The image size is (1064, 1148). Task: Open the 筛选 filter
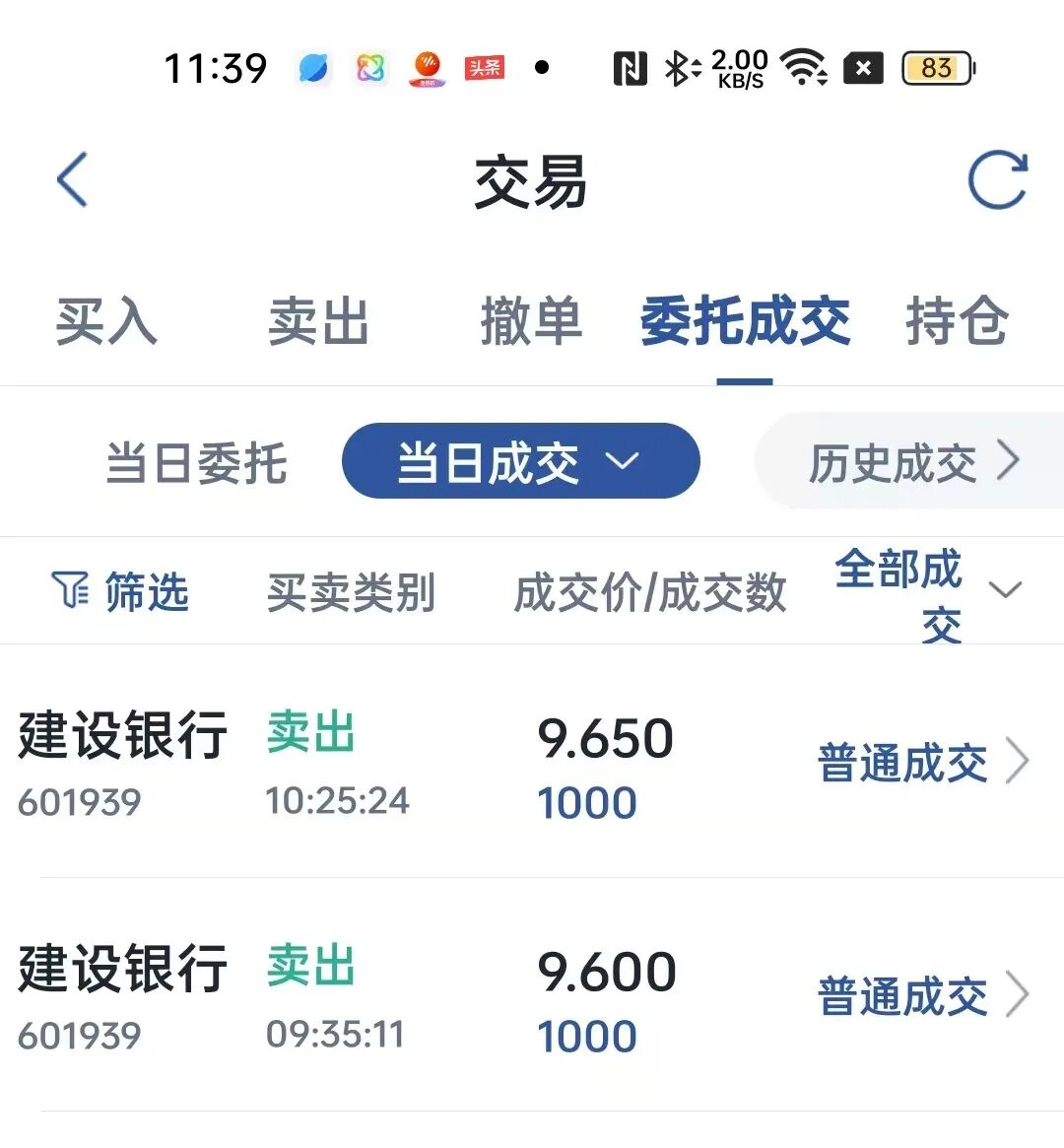pyautogui.click(x=120, y=591)
